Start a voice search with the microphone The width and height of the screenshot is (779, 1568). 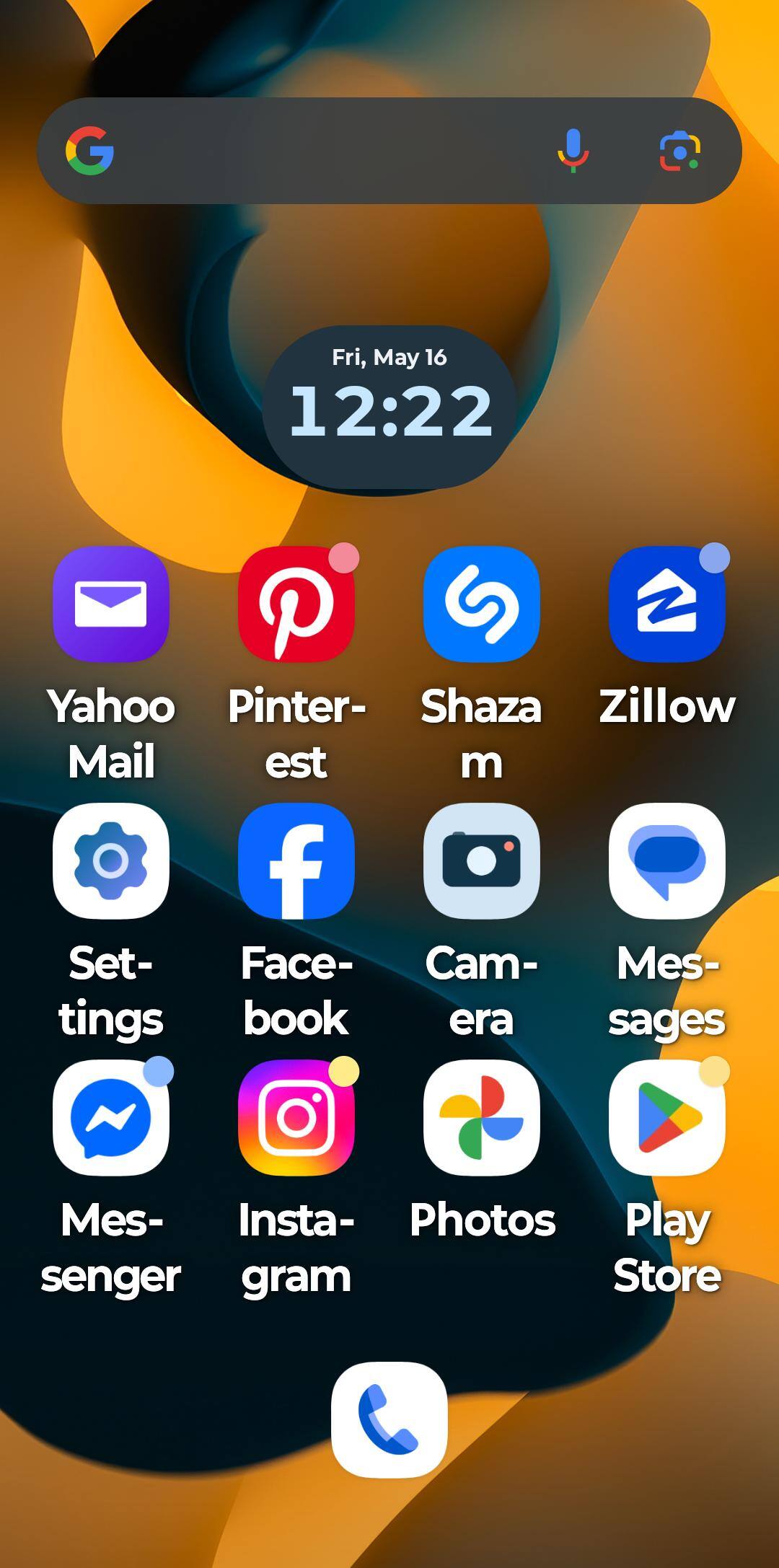(x=573, y=151)
